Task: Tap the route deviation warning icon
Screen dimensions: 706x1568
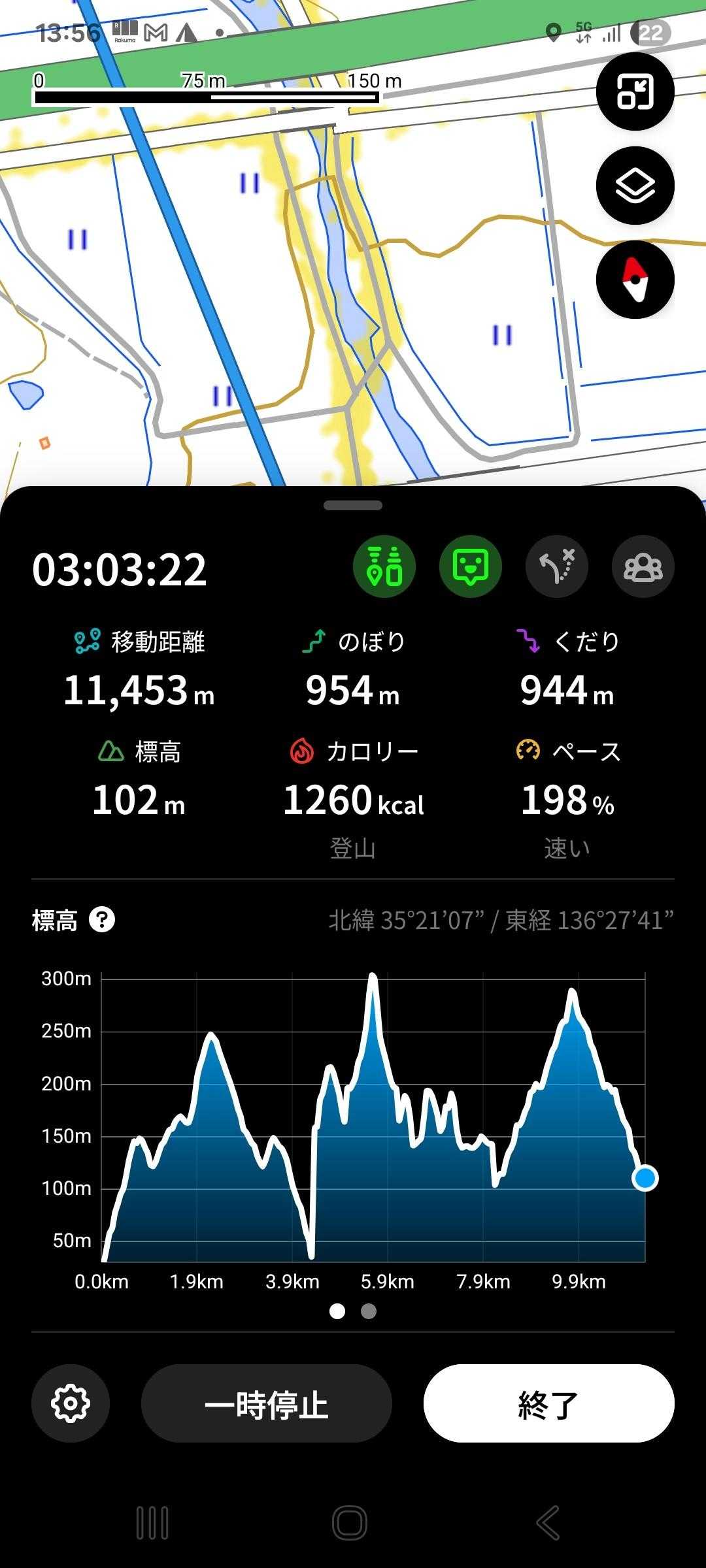Action: click(557, 566)
